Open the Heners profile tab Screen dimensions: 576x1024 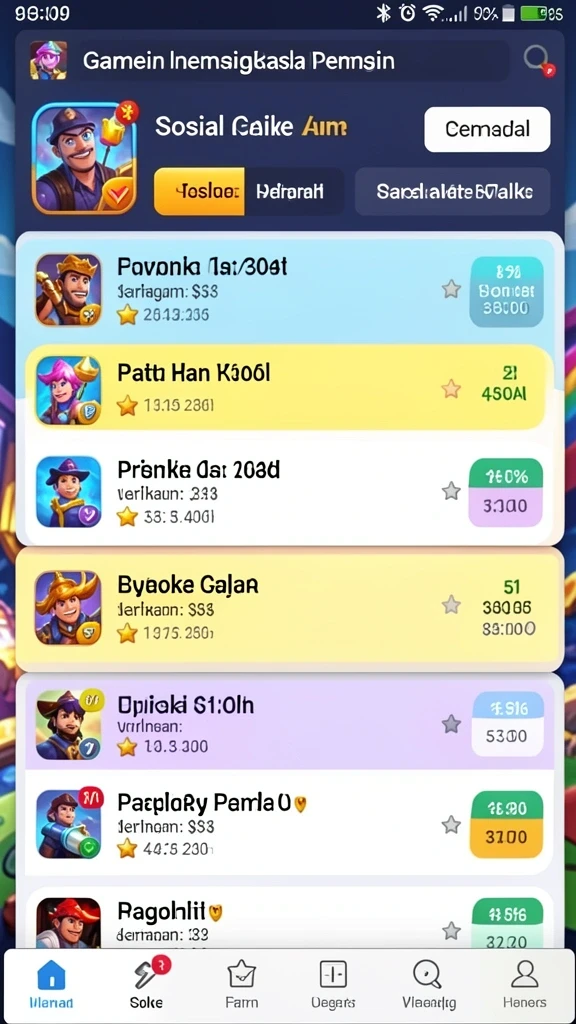click(x=525, y=984)
